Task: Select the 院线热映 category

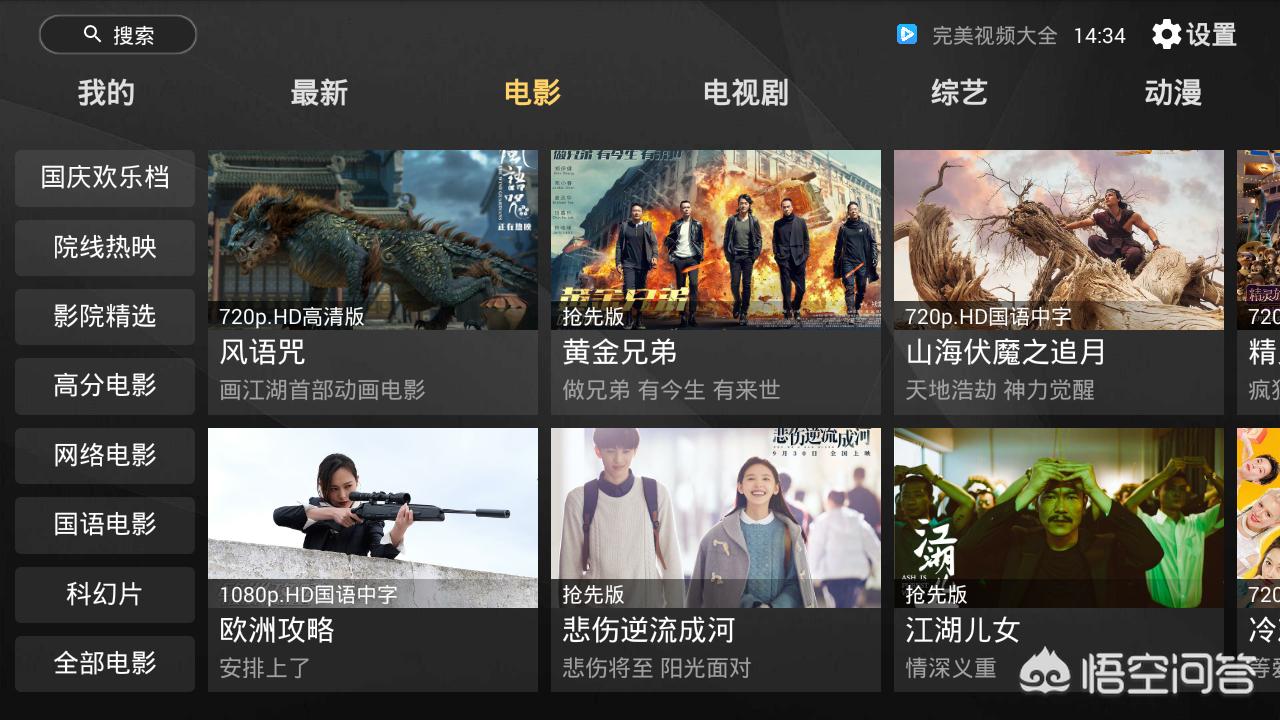Action: (x=105, y=247)
